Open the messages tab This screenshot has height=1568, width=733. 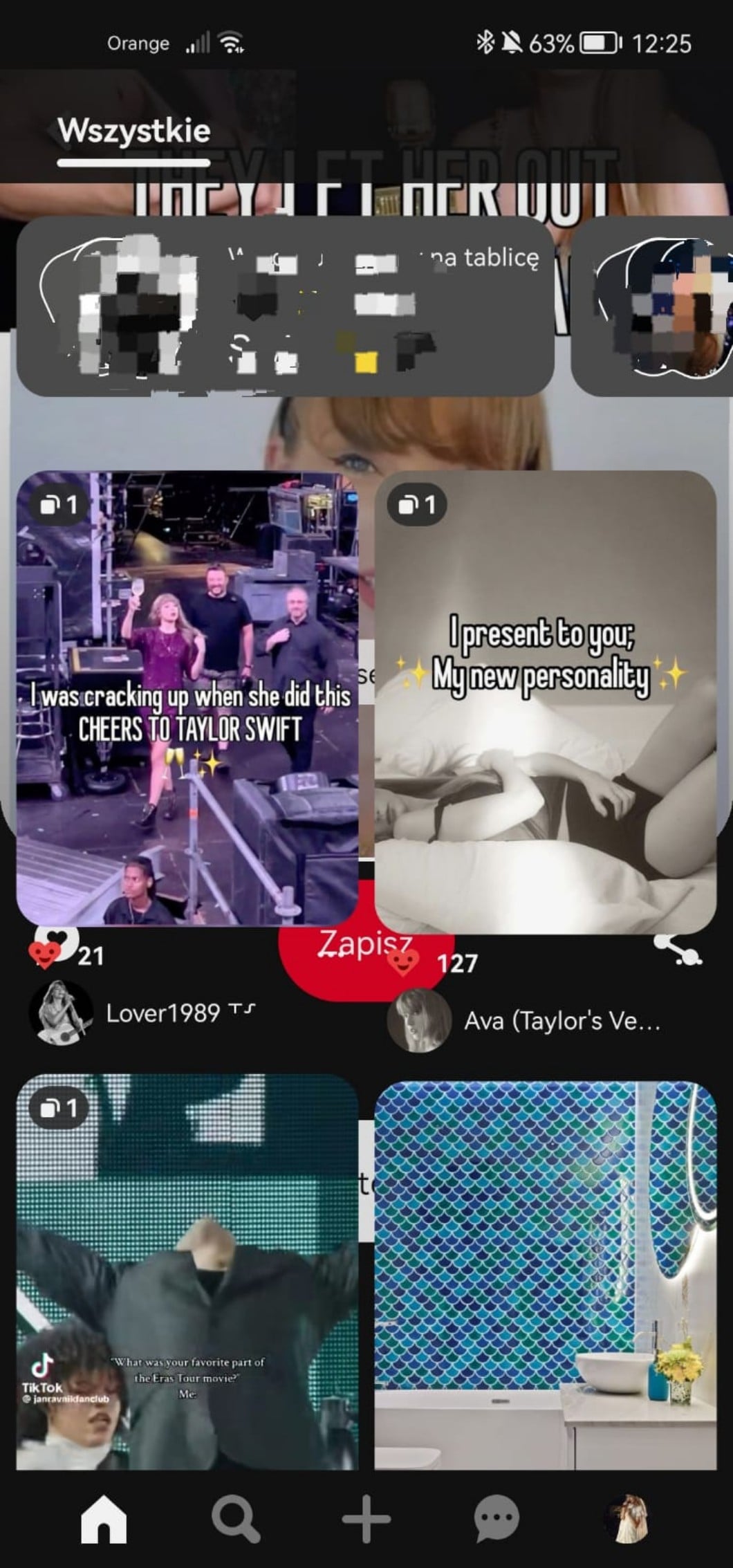pyautogui.click(x=497, y=1520)
